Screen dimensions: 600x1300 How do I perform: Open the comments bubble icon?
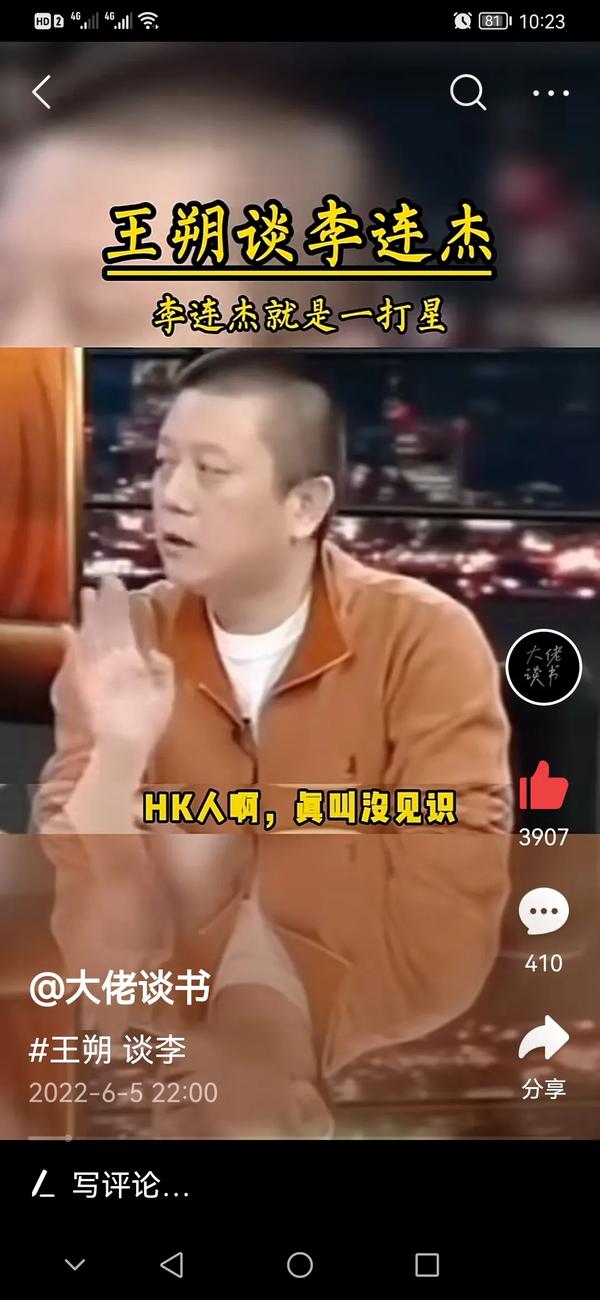543,913
